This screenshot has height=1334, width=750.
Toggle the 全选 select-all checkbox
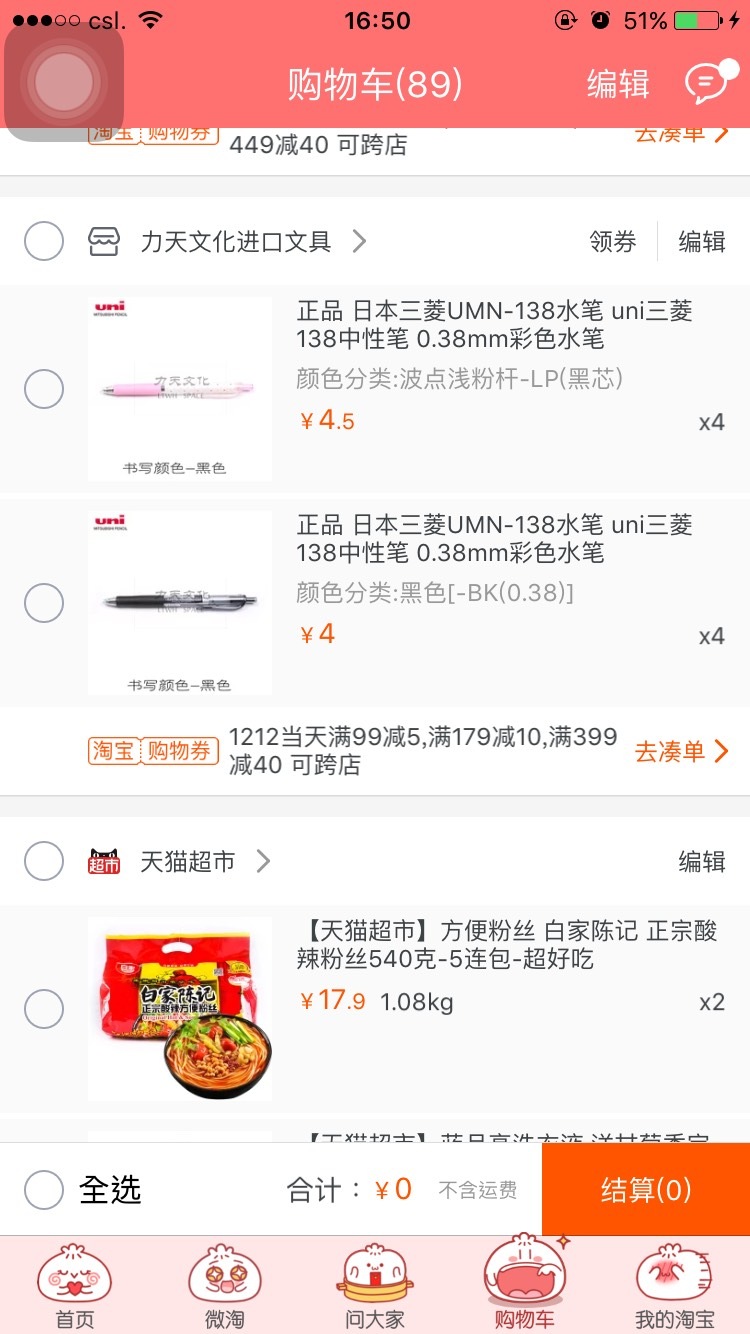tap(44, 1190)
